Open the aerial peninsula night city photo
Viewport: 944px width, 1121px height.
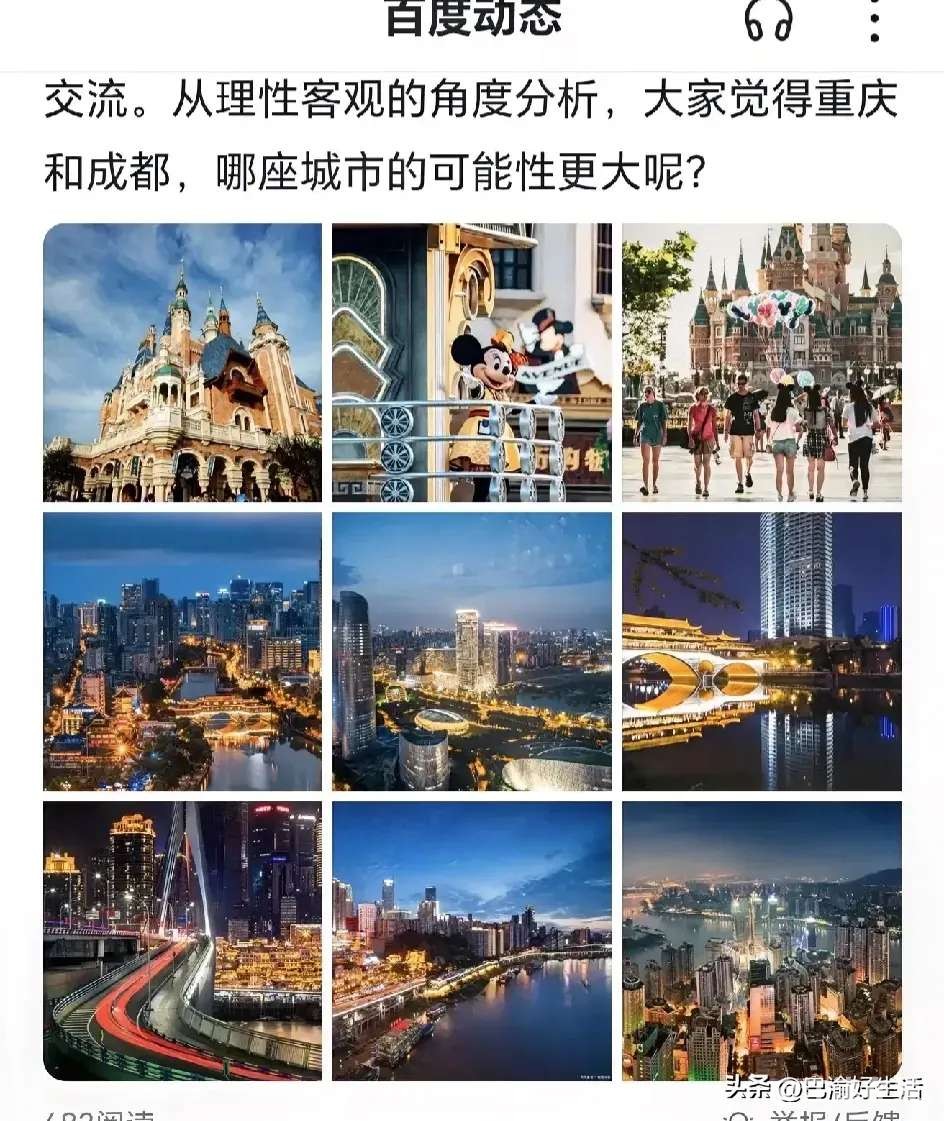[x=762, y=940]
